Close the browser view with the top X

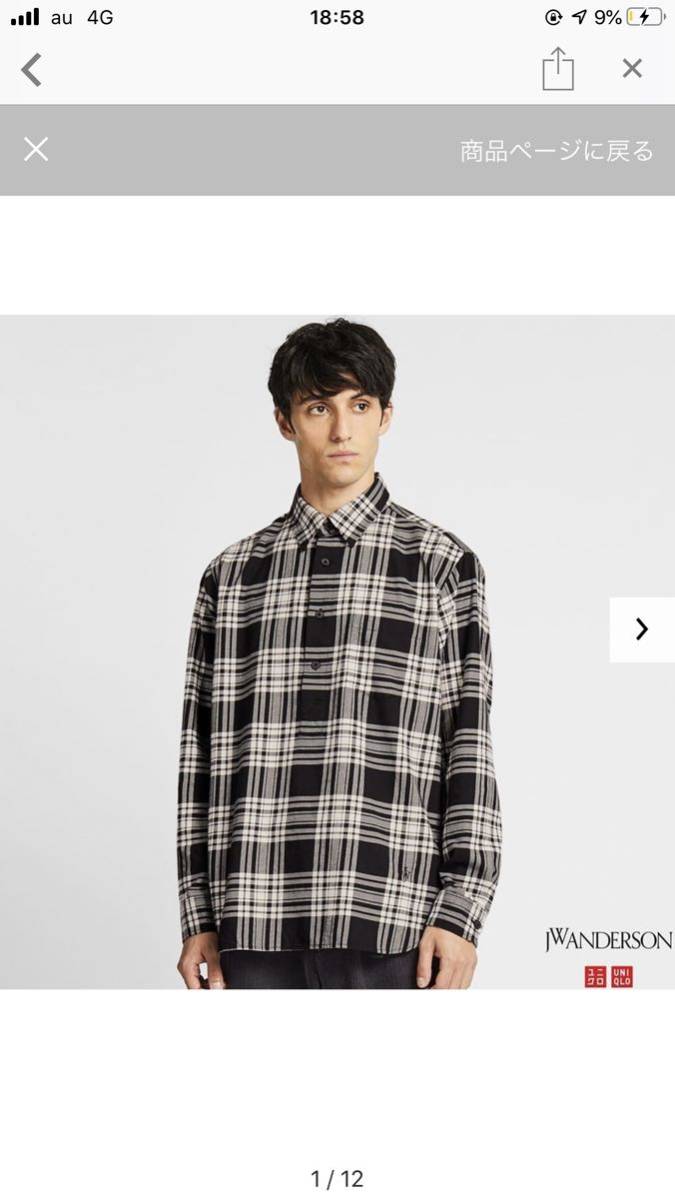coord(632,68)
